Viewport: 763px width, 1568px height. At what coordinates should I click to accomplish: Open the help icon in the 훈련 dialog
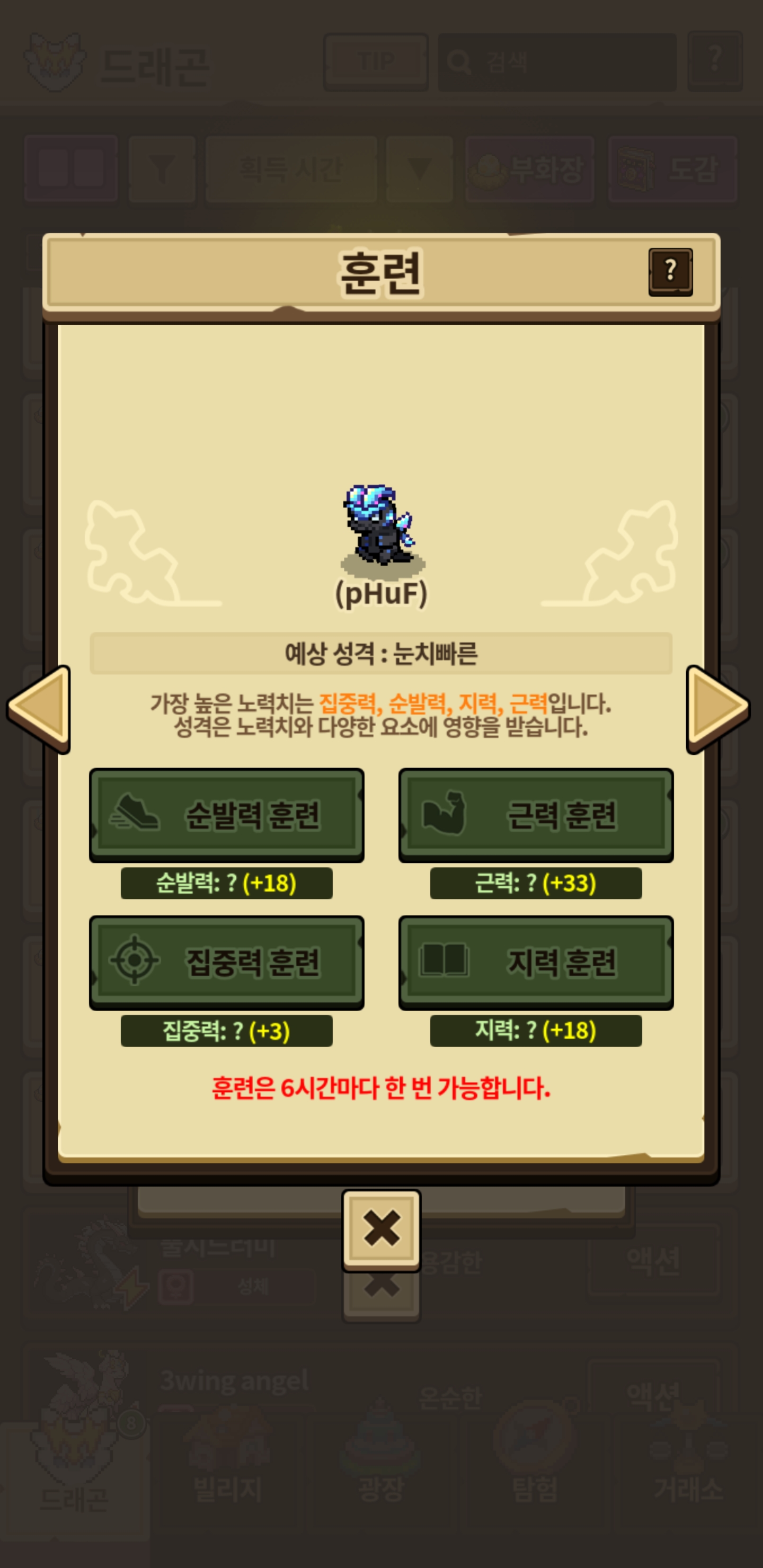click(x=670, y=271)
